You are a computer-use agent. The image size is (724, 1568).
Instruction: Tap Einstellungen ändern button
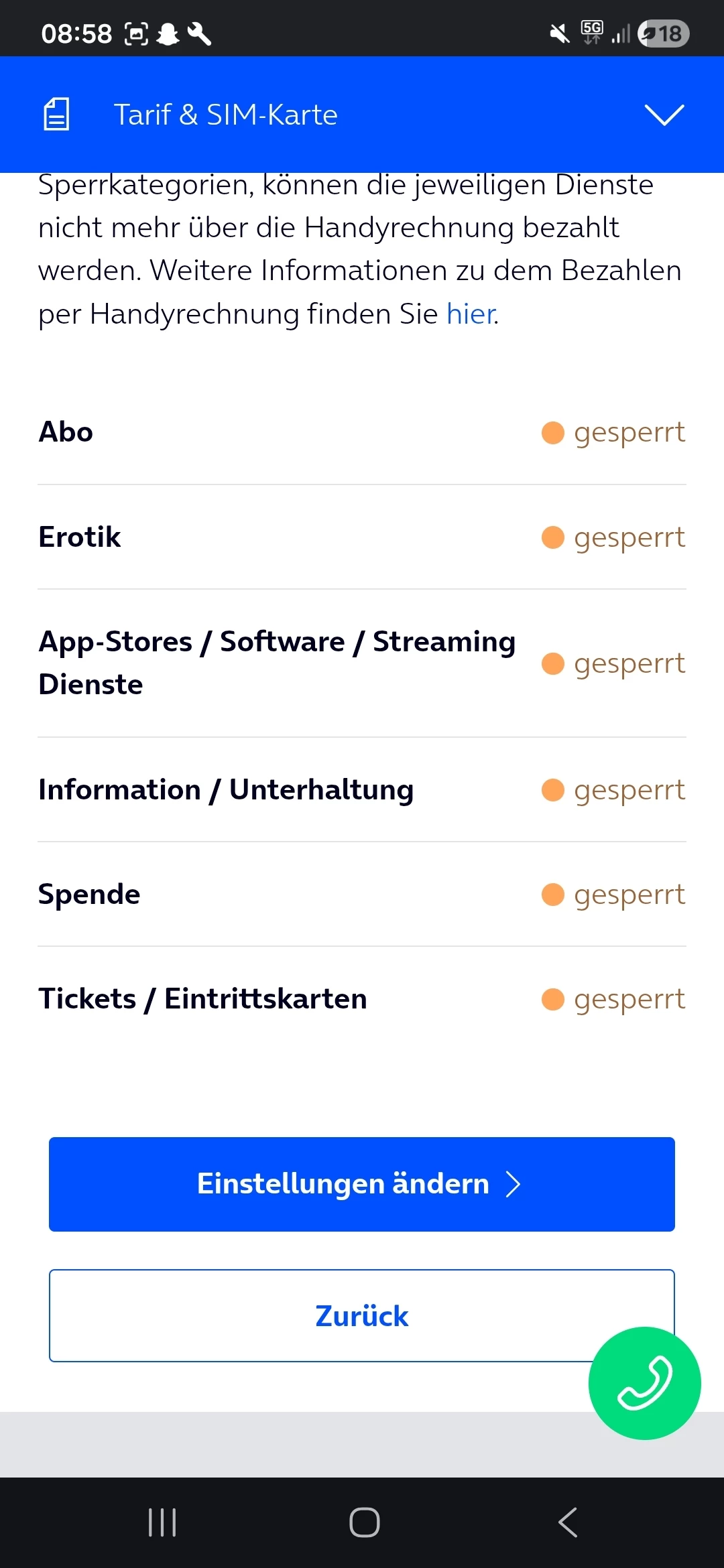pyautogui.click(x=361, y=1184)
